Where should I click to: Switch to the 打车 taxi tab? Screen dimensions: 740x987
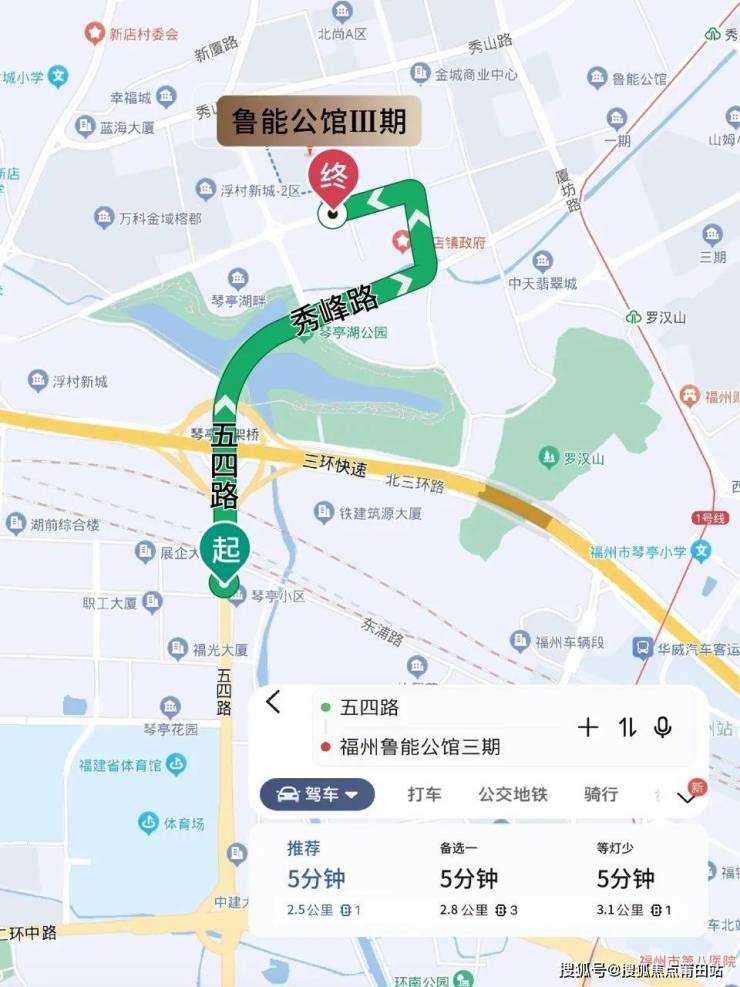tap(424, 795)
